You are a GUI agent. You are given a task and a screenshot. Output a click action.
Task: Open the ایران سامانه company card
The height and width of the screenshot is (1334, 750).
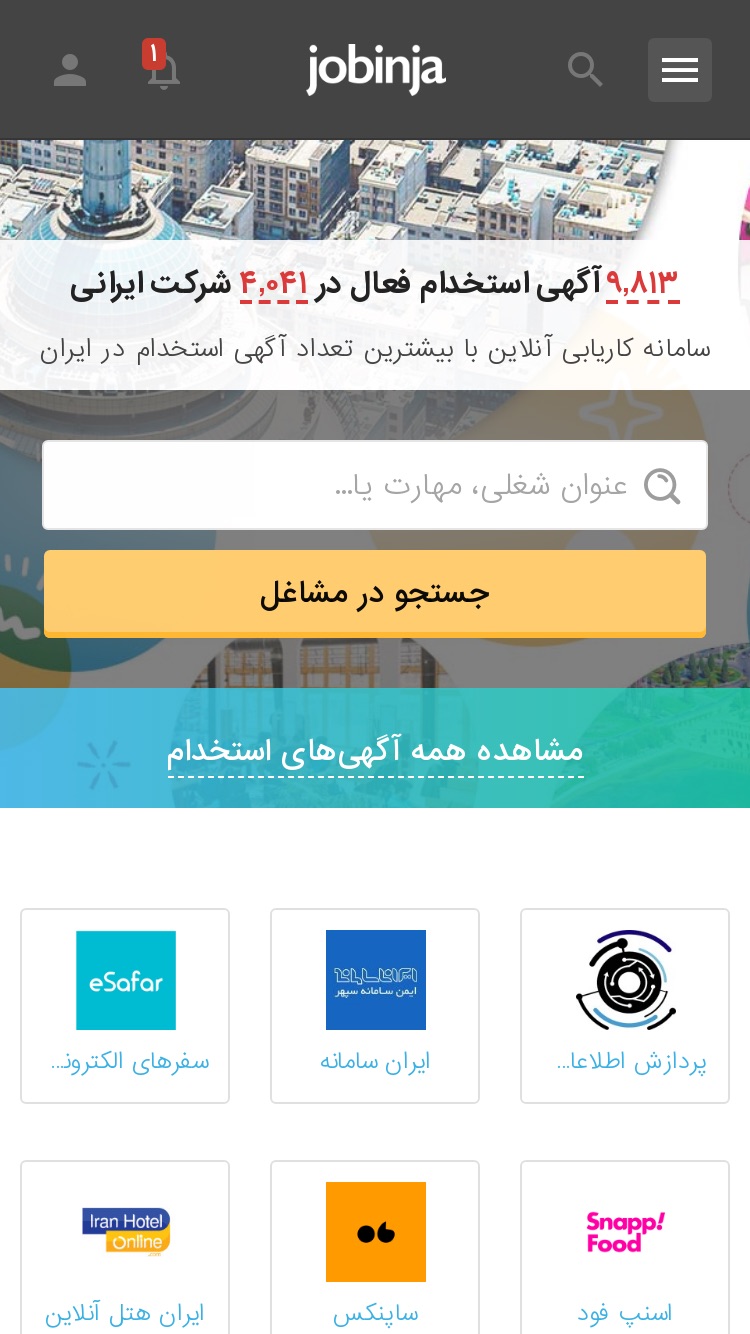pos(375,1006)
